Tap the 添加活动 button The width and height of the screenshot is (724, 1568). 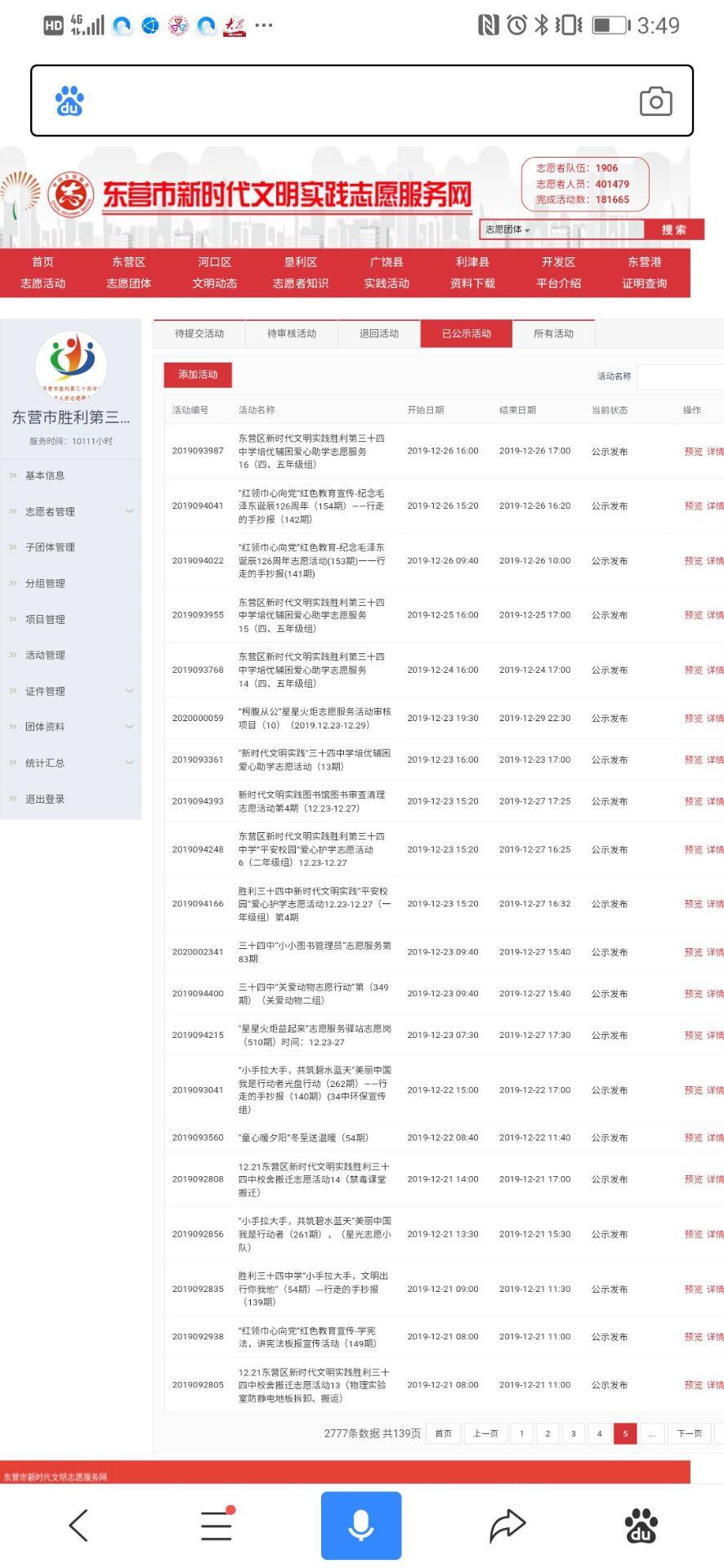coord(198,374)
